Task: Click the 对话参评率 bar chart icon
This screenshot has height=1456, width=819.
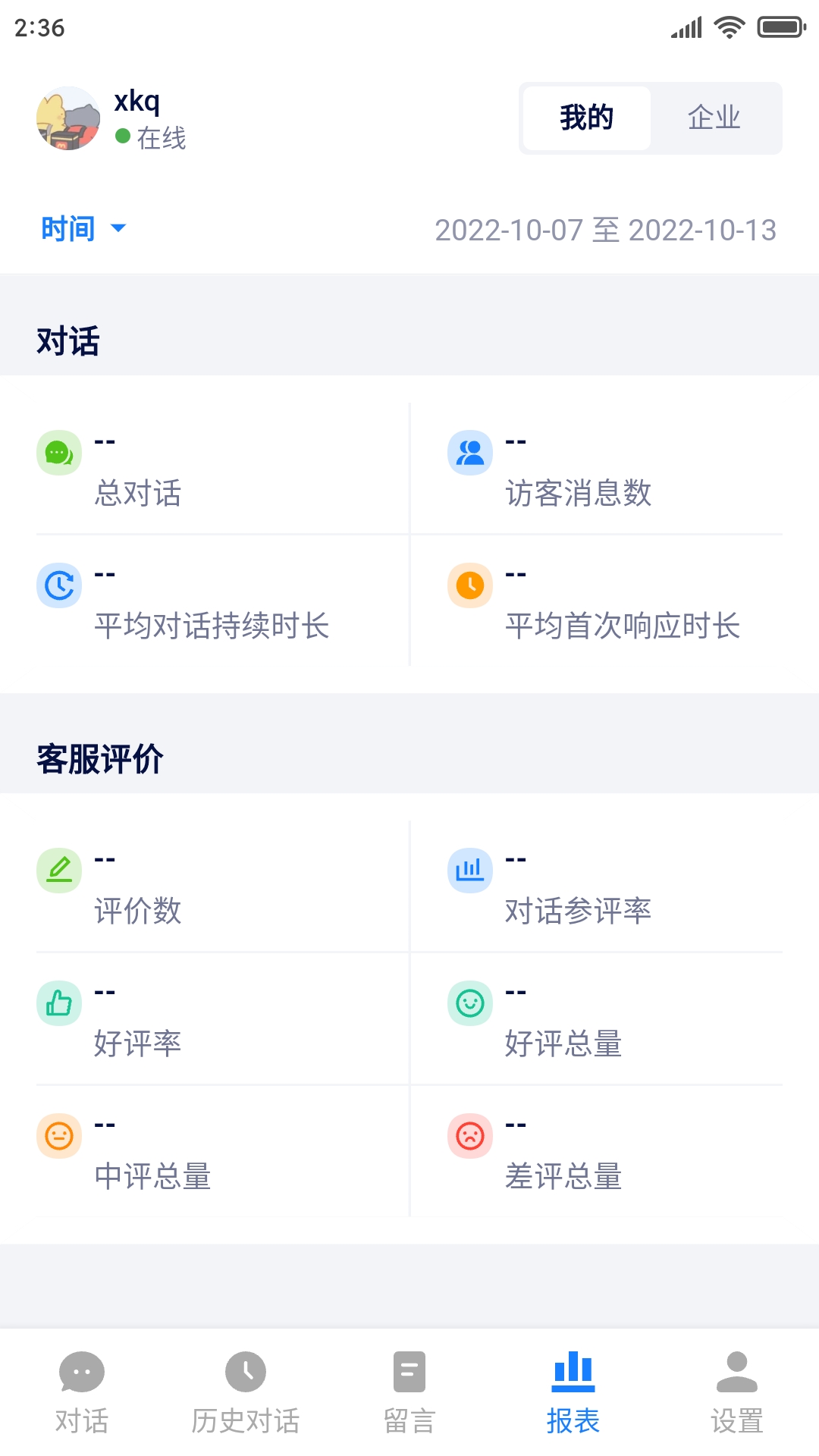Action: coord(470,871)
